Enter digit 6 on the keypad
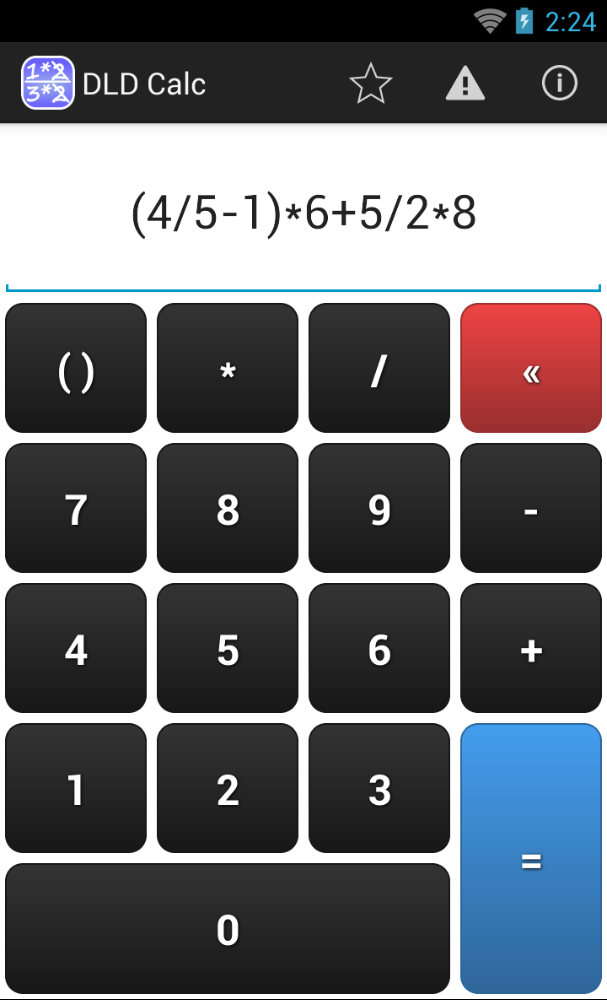 tap(379, 649)
